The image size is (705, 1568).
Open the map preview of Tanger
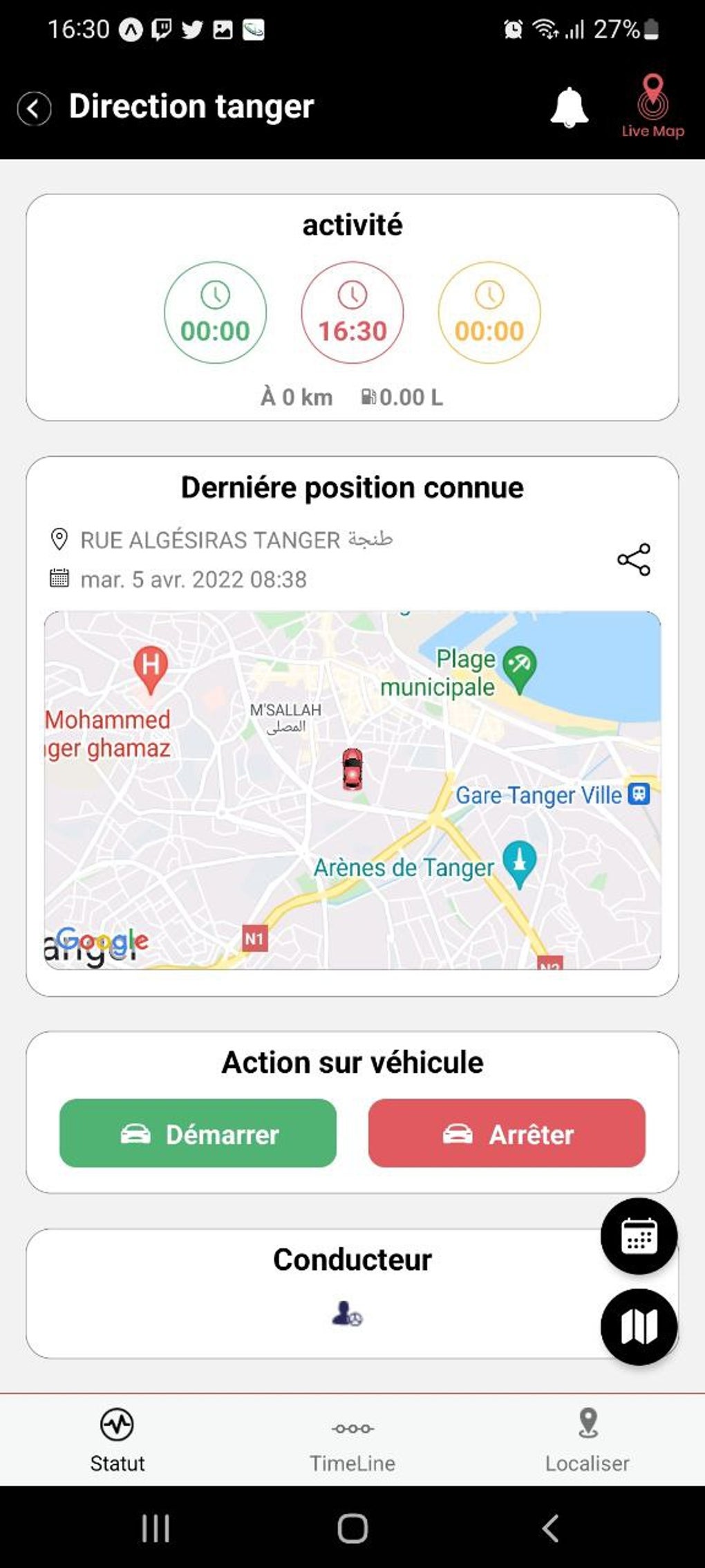[352, 790]
